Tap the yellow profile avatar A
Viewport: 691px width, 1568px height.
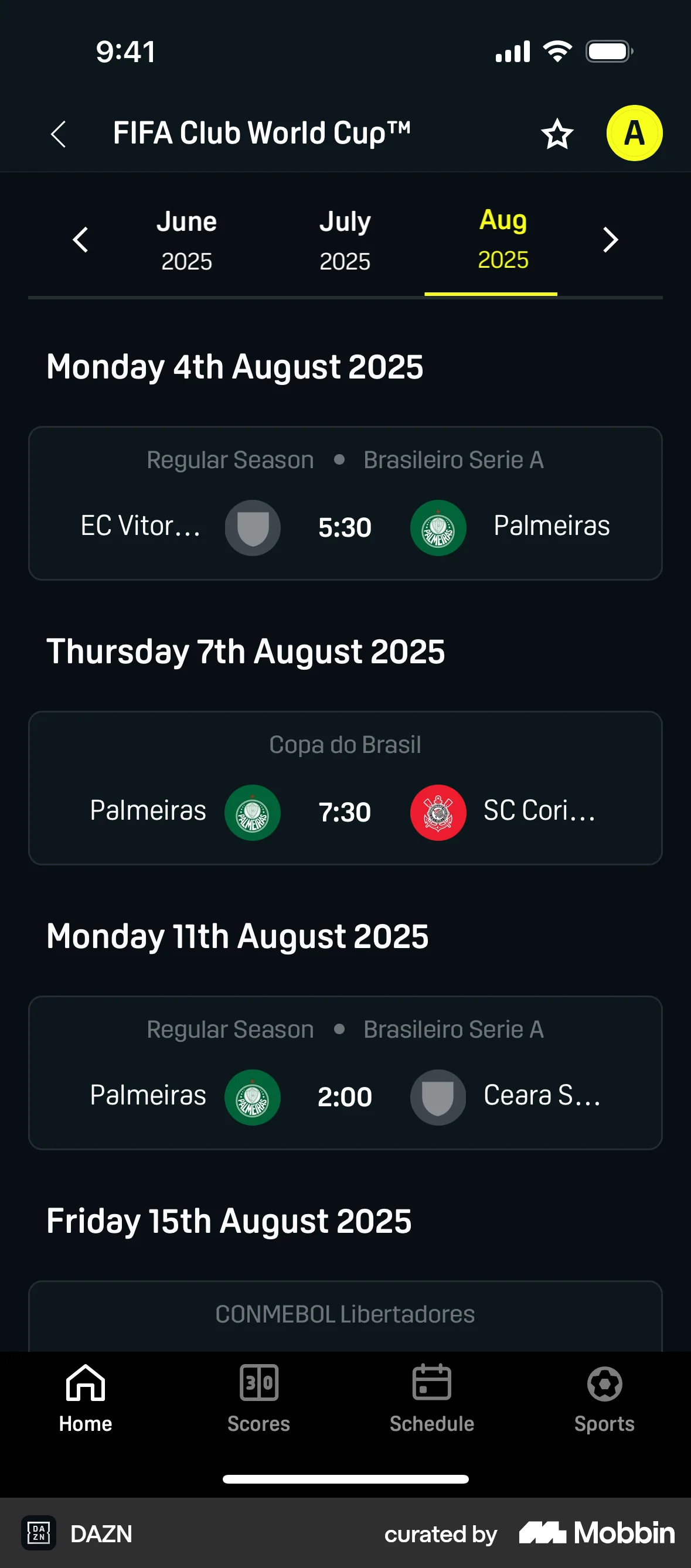coord(633,134)
